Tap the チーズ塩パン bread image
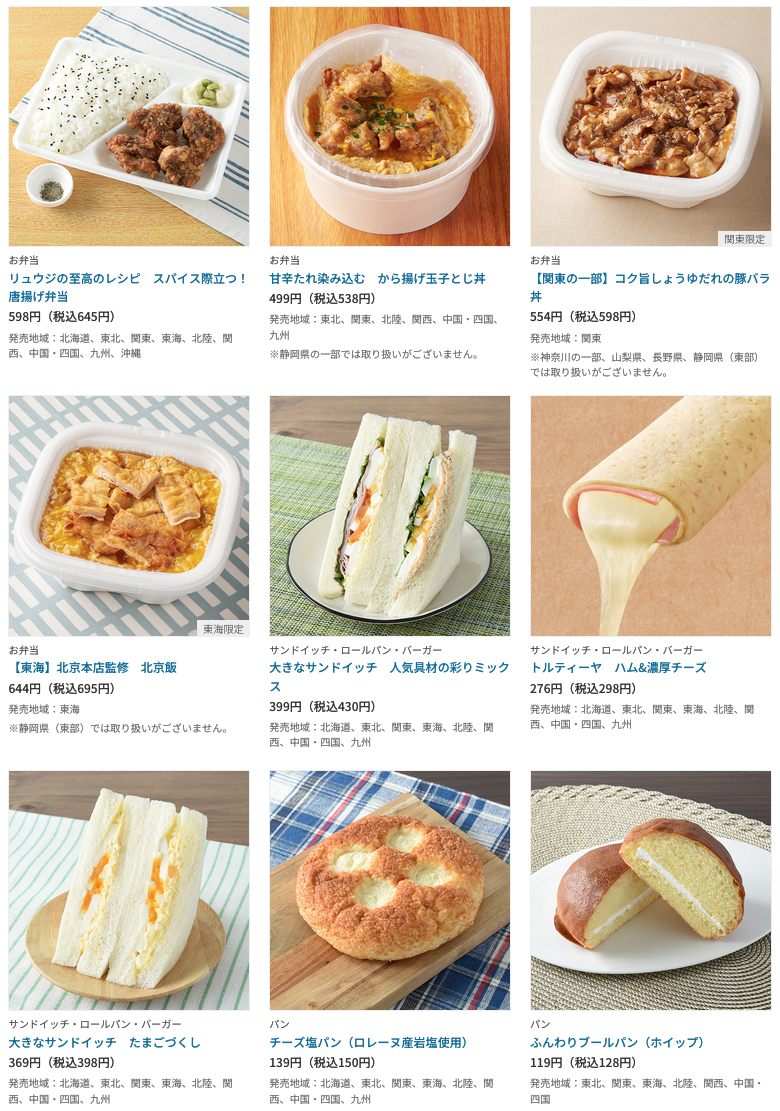The image size is (780, 1111). pos(389,890)
